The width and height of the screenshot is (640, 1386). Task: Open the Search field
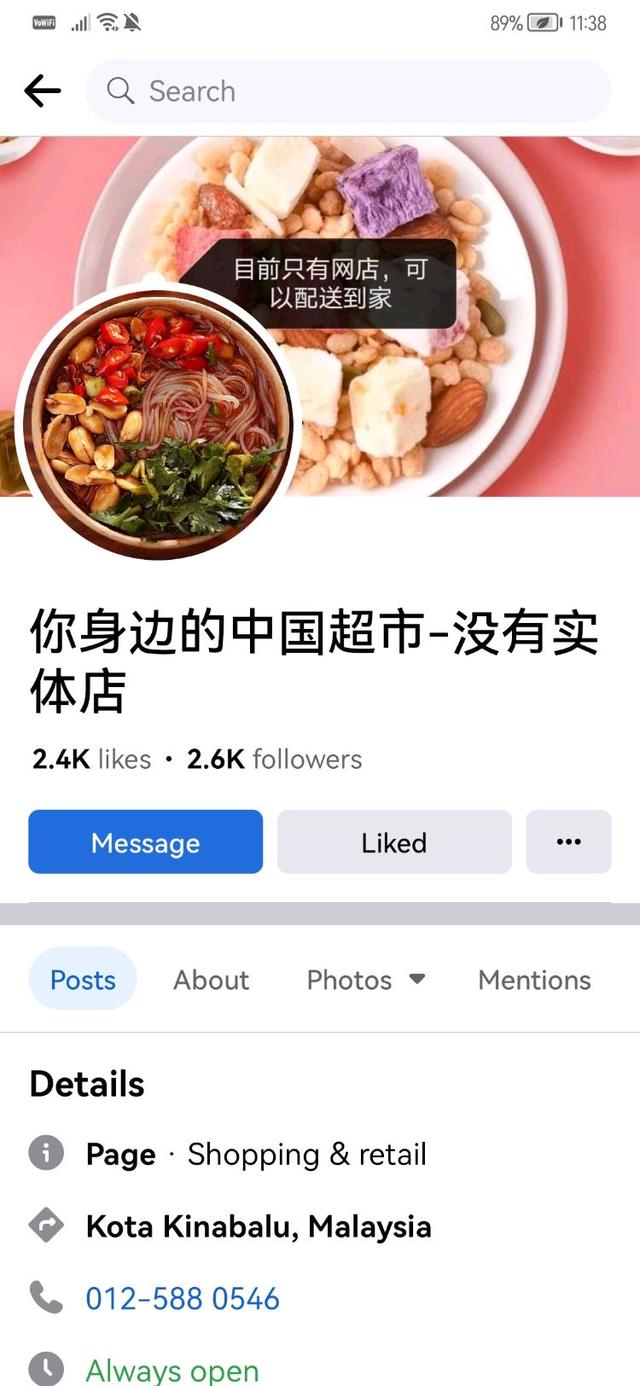348,91
